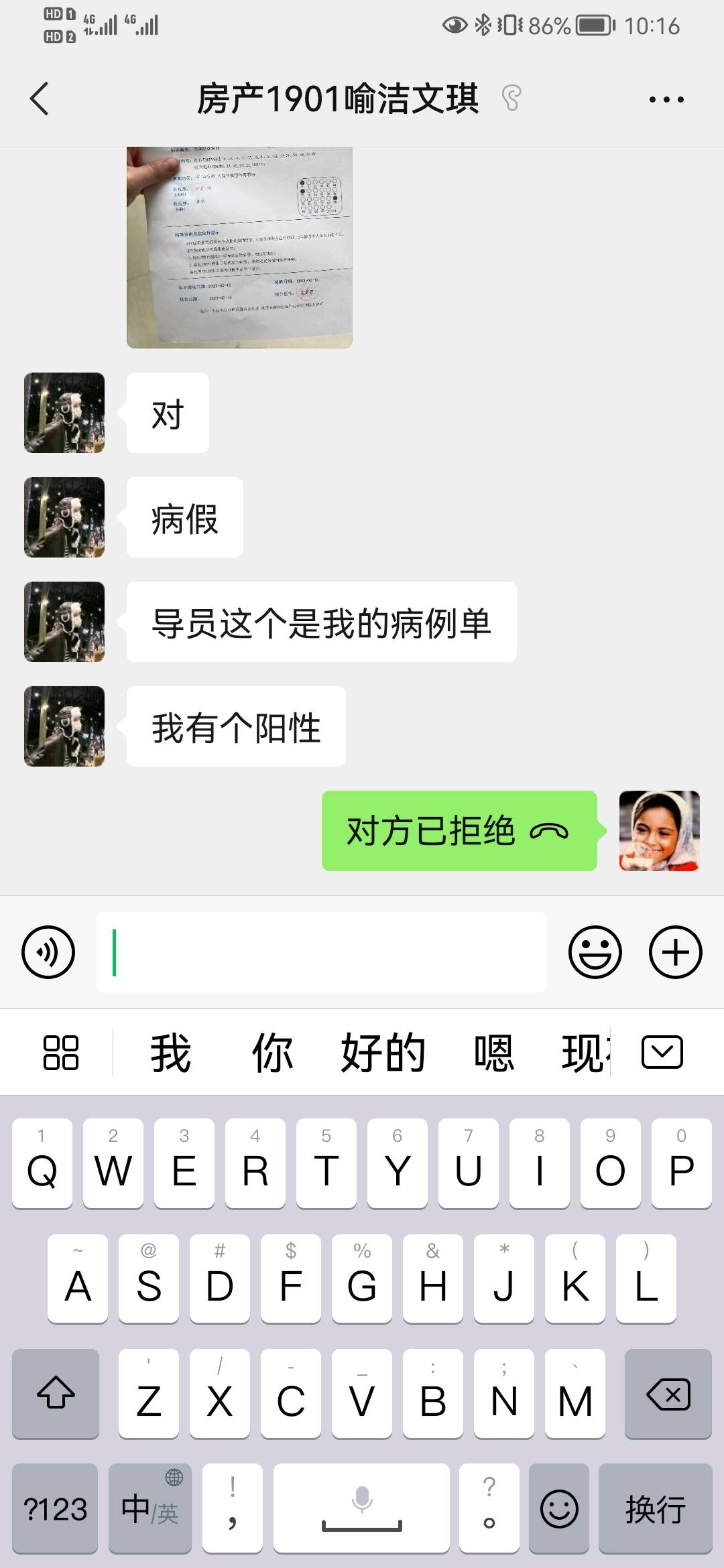Open the plus attachments menu
The height and width of the screenshot is (1568, 724).
(x=675, y=952)
